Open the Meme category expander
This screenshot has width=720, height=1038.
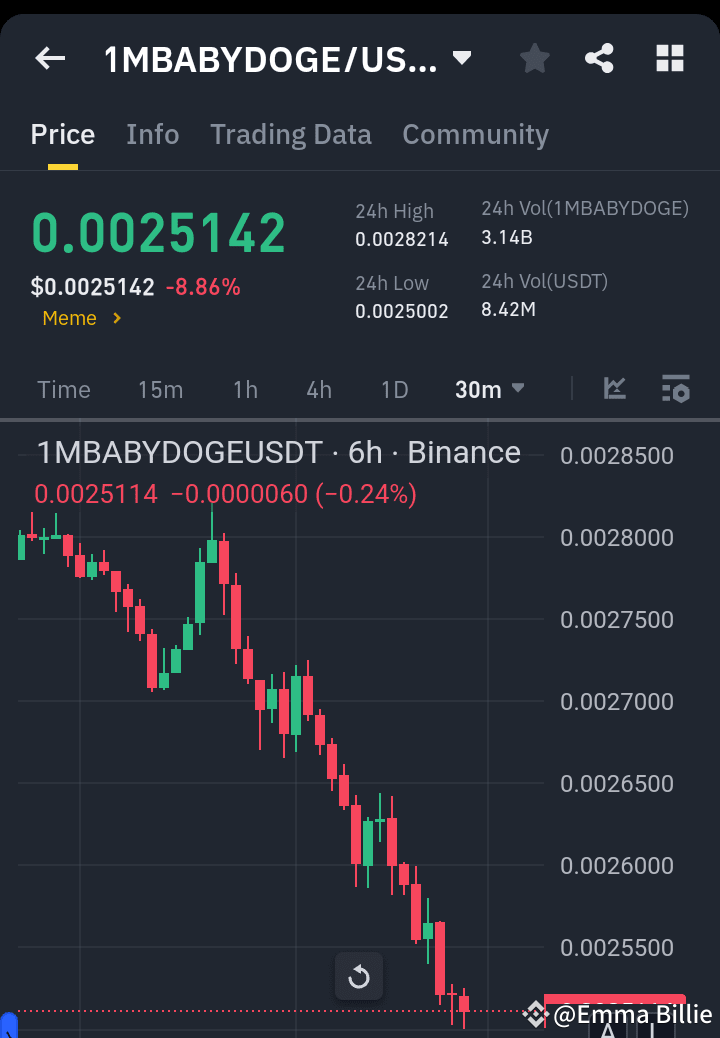point(82,320)
